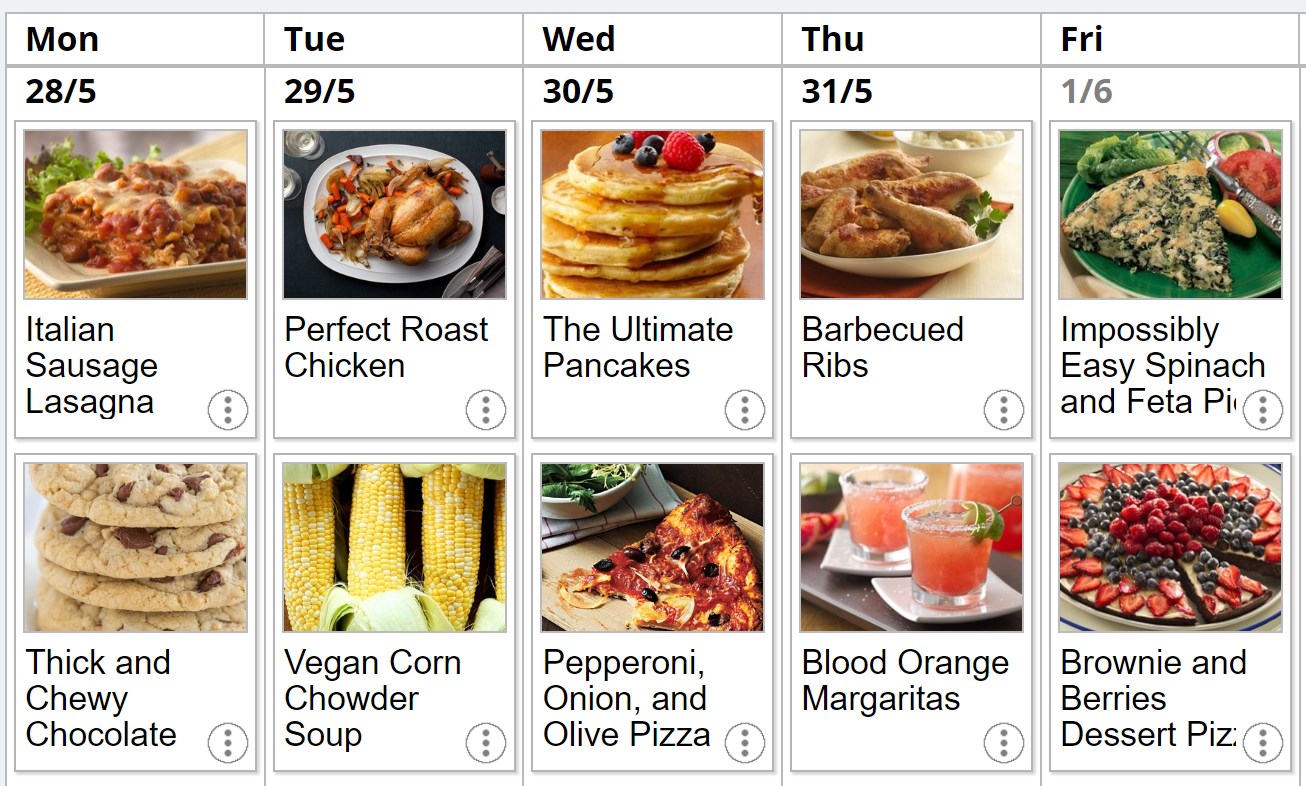The image size is (1306, 786).
Task: Tap the three-dot menu on The Ultimate Pancakes
Action: 745,410
